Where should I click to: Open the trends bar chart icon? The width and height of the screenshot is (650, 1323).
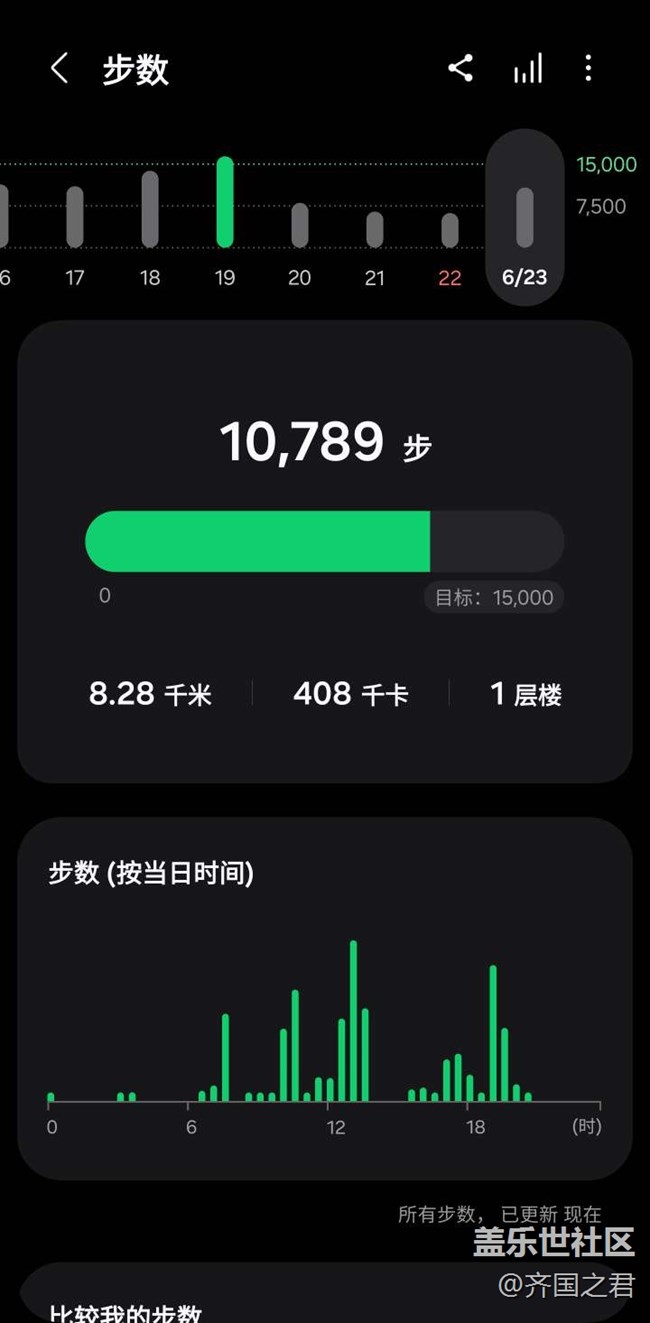[x=527, y=68]
